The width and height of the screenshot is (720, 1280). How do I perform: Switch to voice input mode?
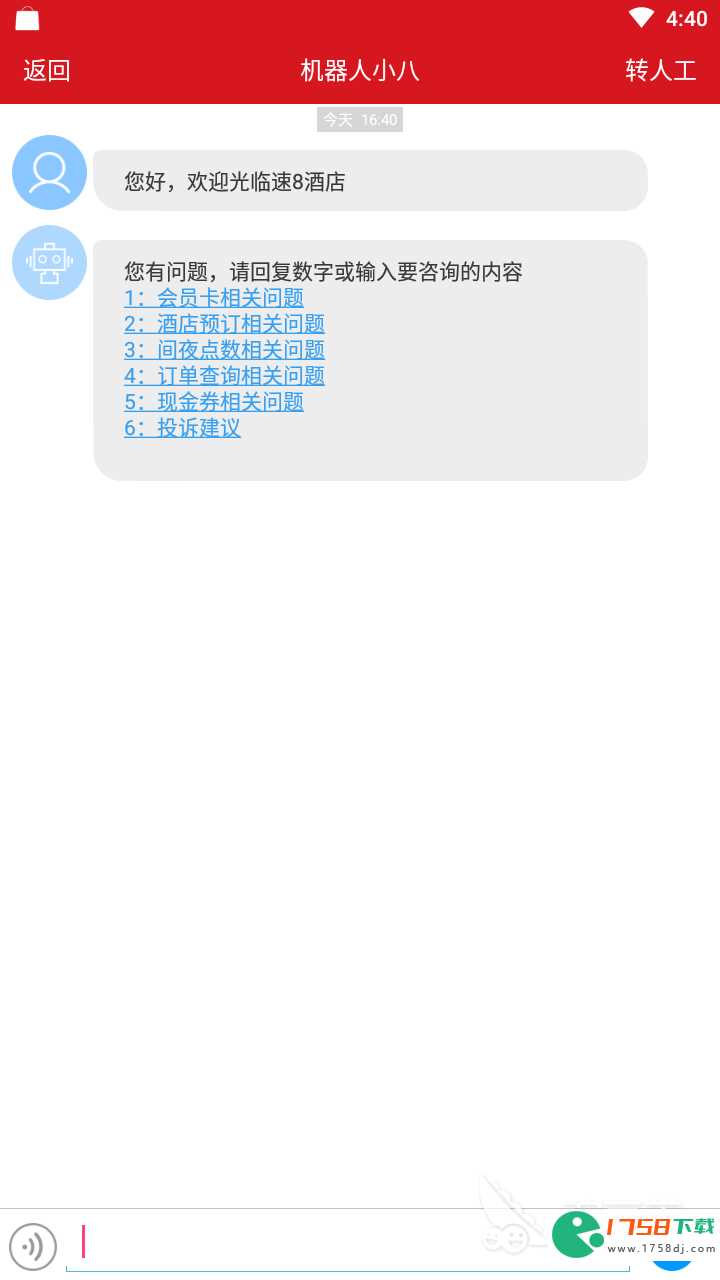tap(33, 1246)
